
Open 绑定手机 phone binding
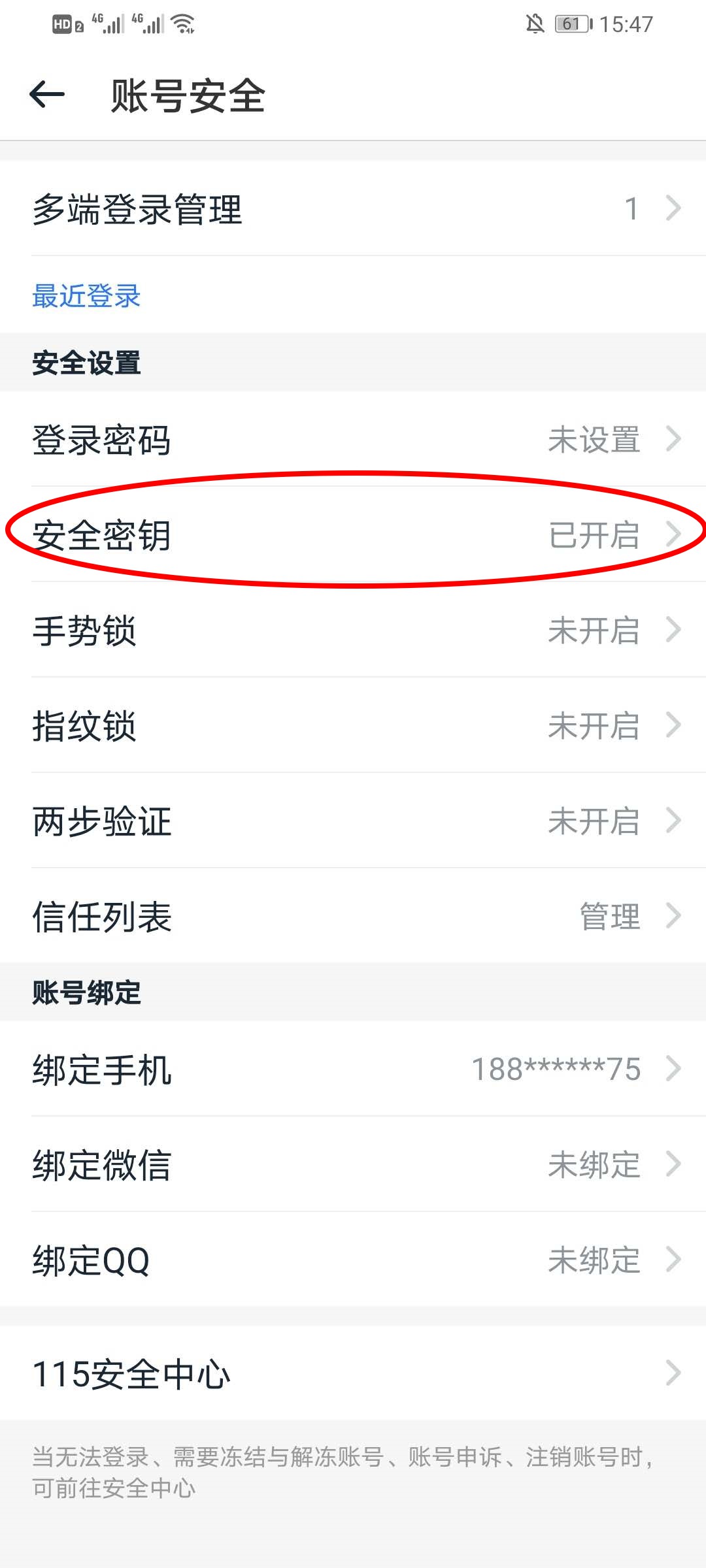click(x=353, y=1070)
